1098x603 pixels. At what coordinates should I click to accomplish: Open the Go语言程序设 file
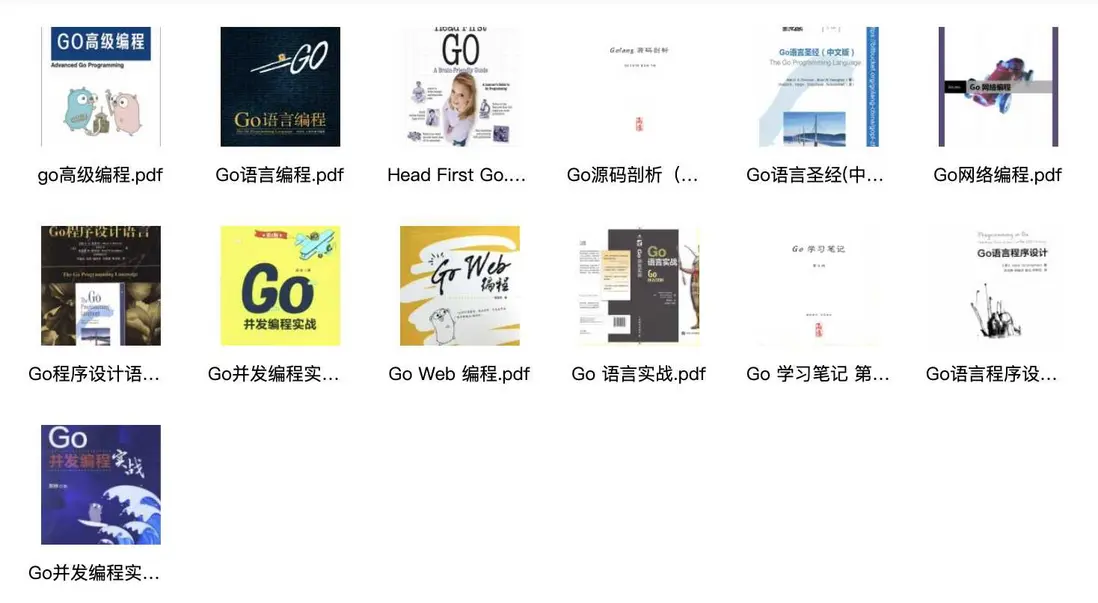998,286
